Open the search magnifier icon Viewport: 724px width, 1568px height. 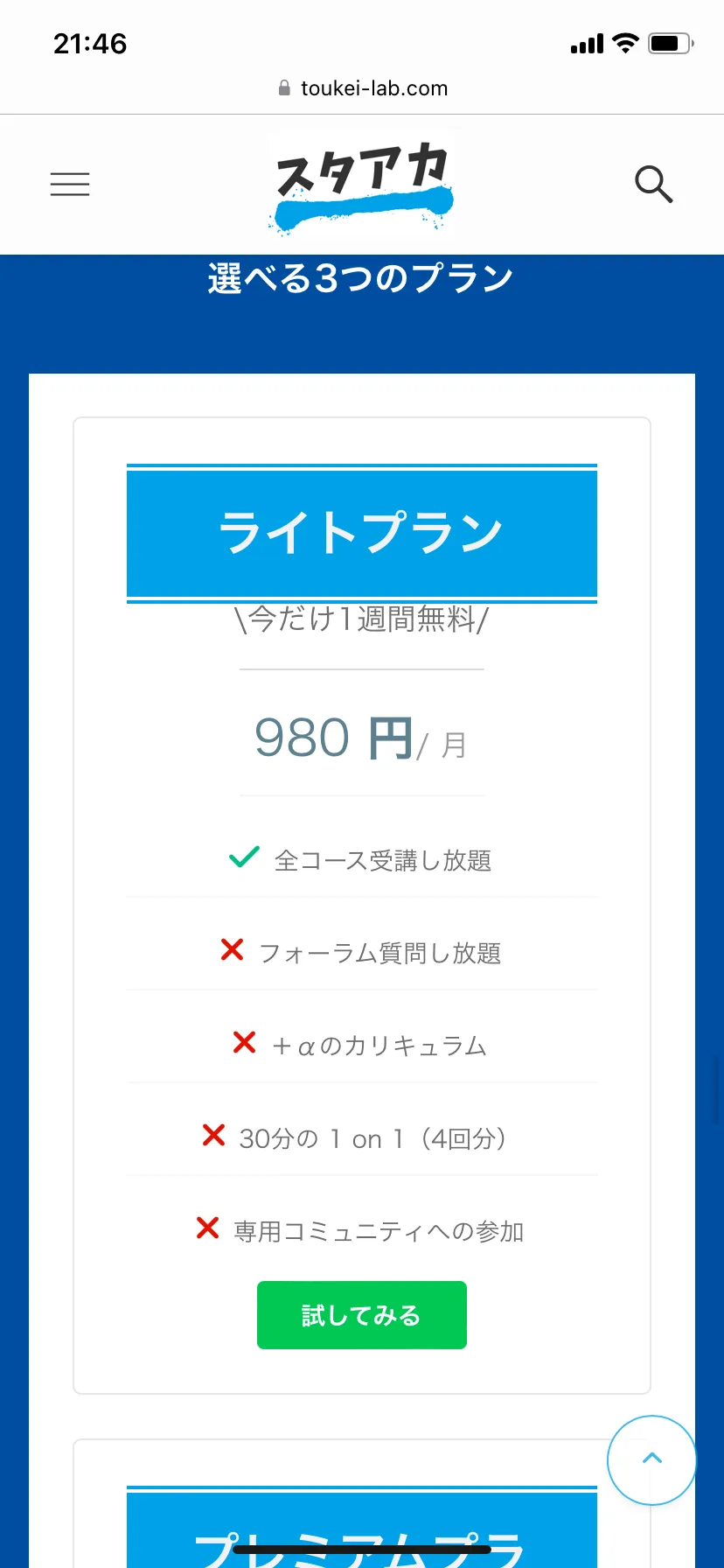click(x=653, y=184)
